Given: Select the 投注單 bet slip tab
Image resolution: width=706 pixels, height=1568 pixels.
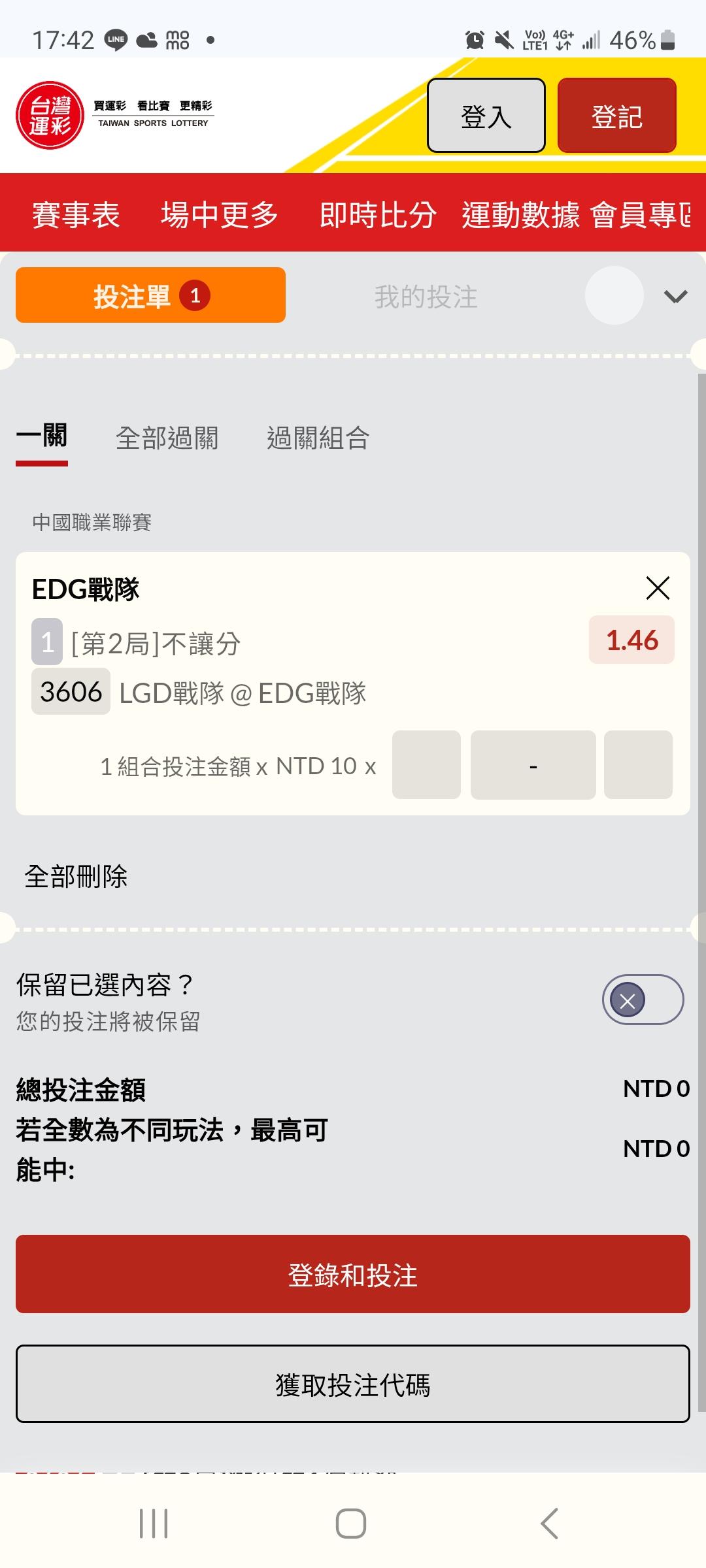Looking at the screenshot, I should click(150, 295).
